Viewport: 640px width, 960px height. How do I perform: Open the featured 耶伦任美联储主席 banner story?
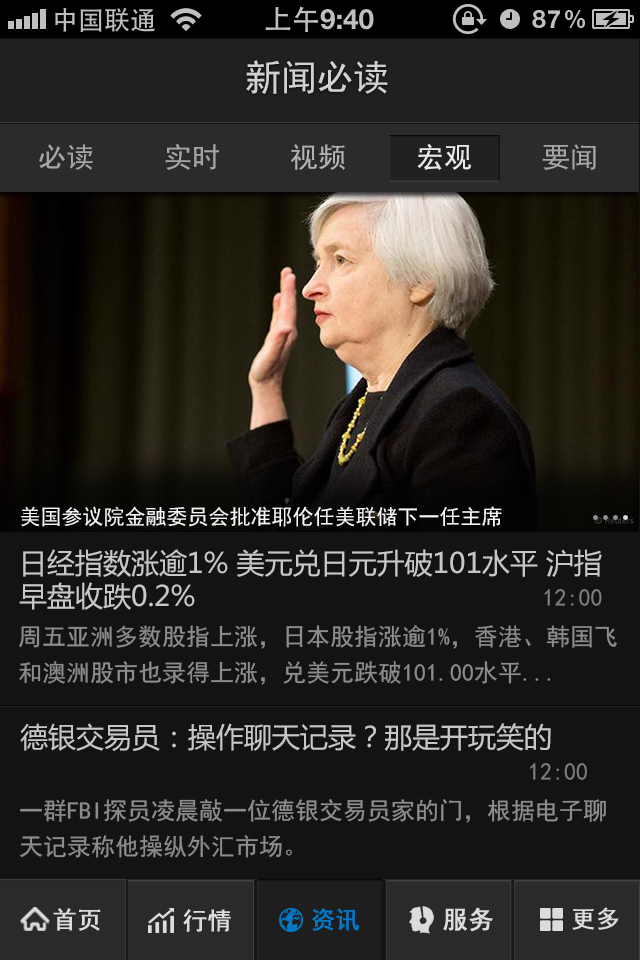pyautogui.click(x=320, y=362)
